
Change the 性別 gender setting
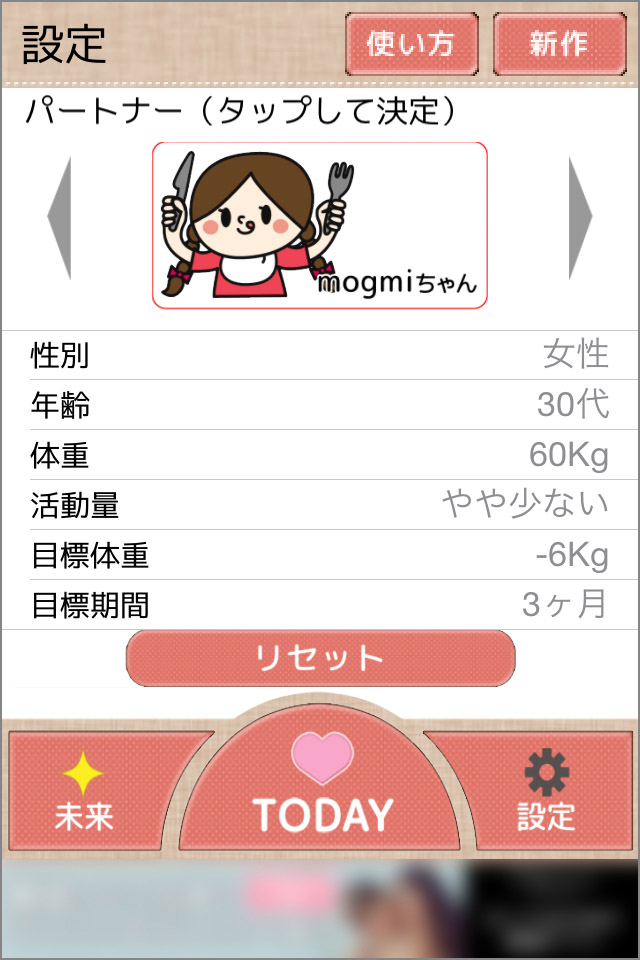pos(320,355)
